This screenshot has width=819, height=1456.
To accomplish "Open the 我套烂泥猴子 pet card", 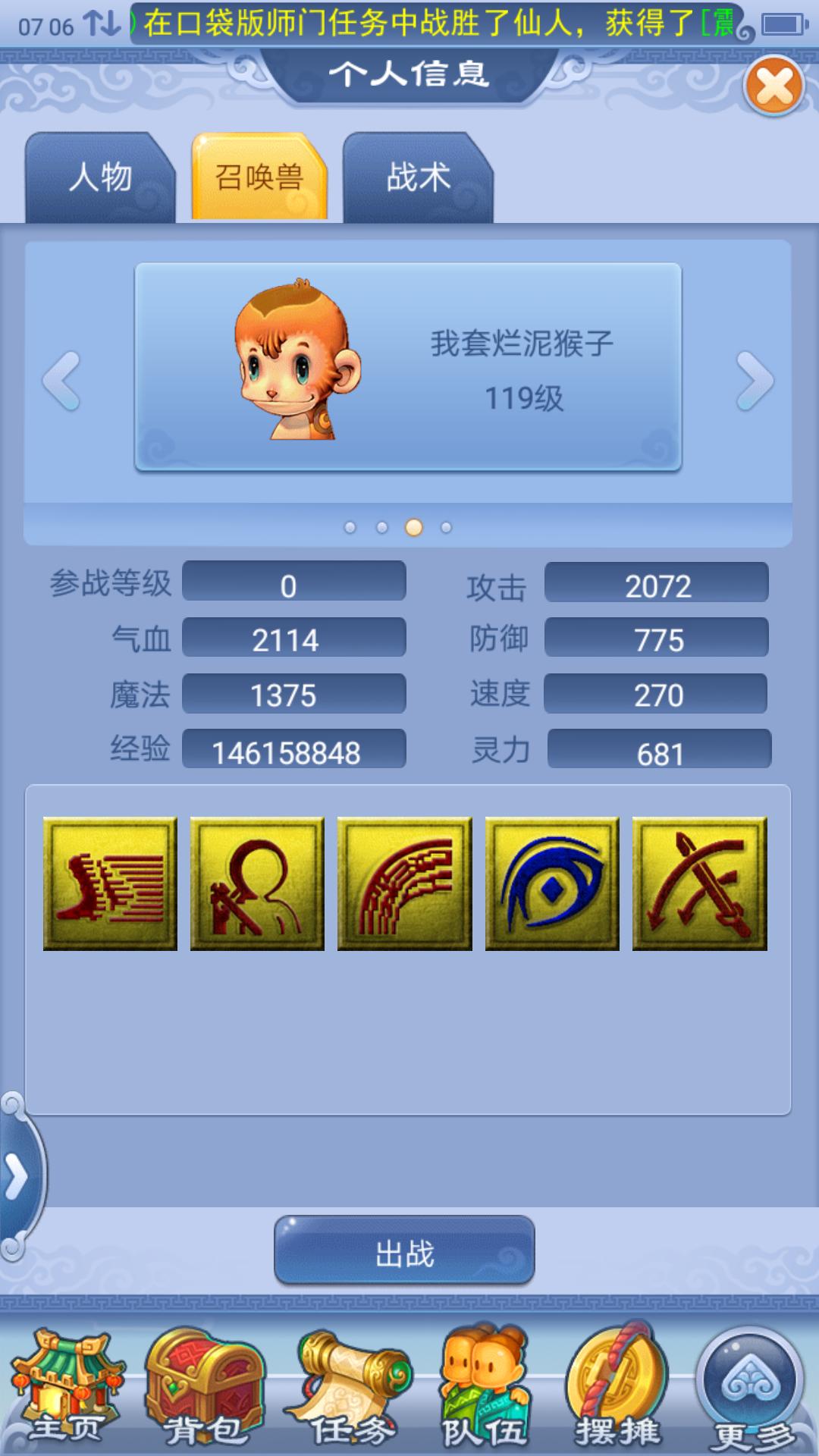I will (x=408, y=368).
